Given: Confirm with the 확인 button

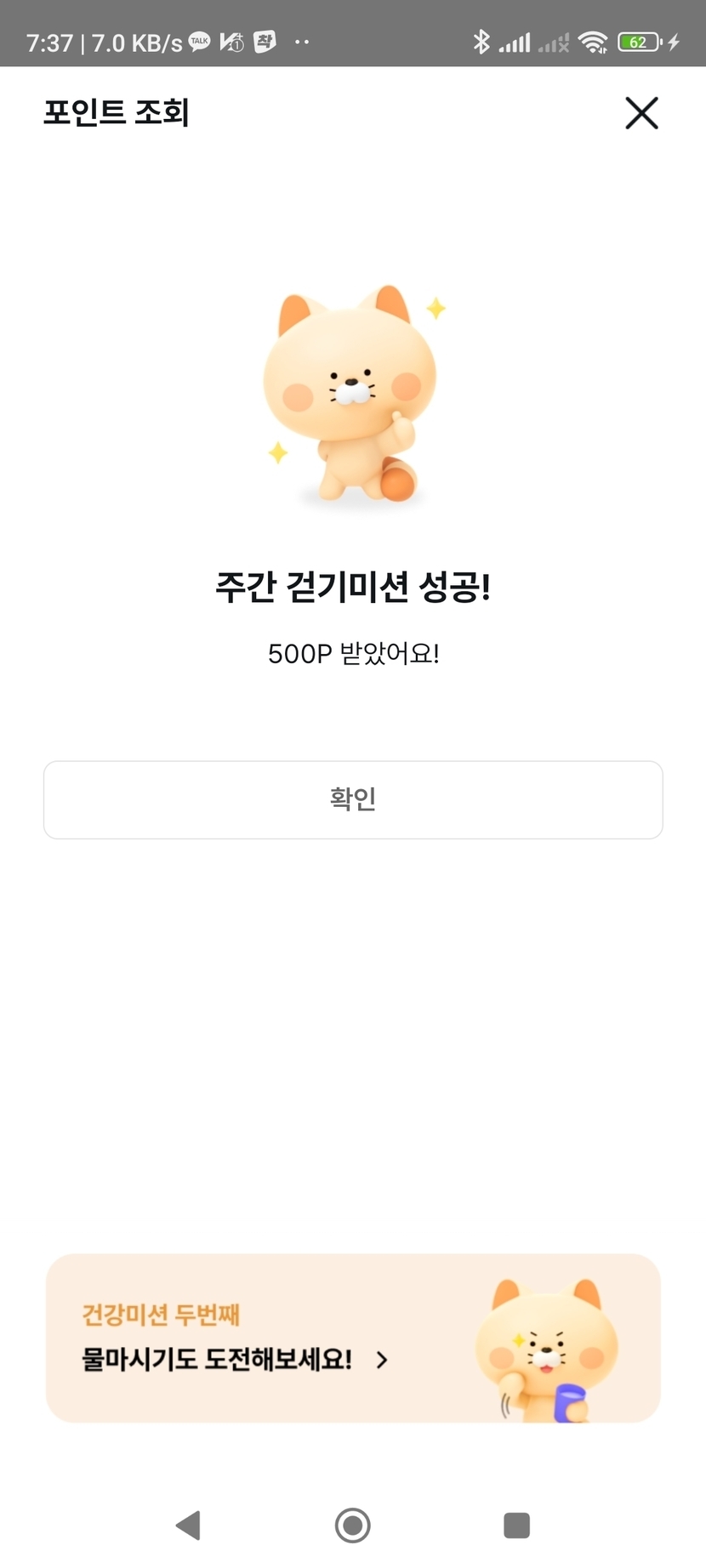Looking at the screenshot, I should pos(353,799).
